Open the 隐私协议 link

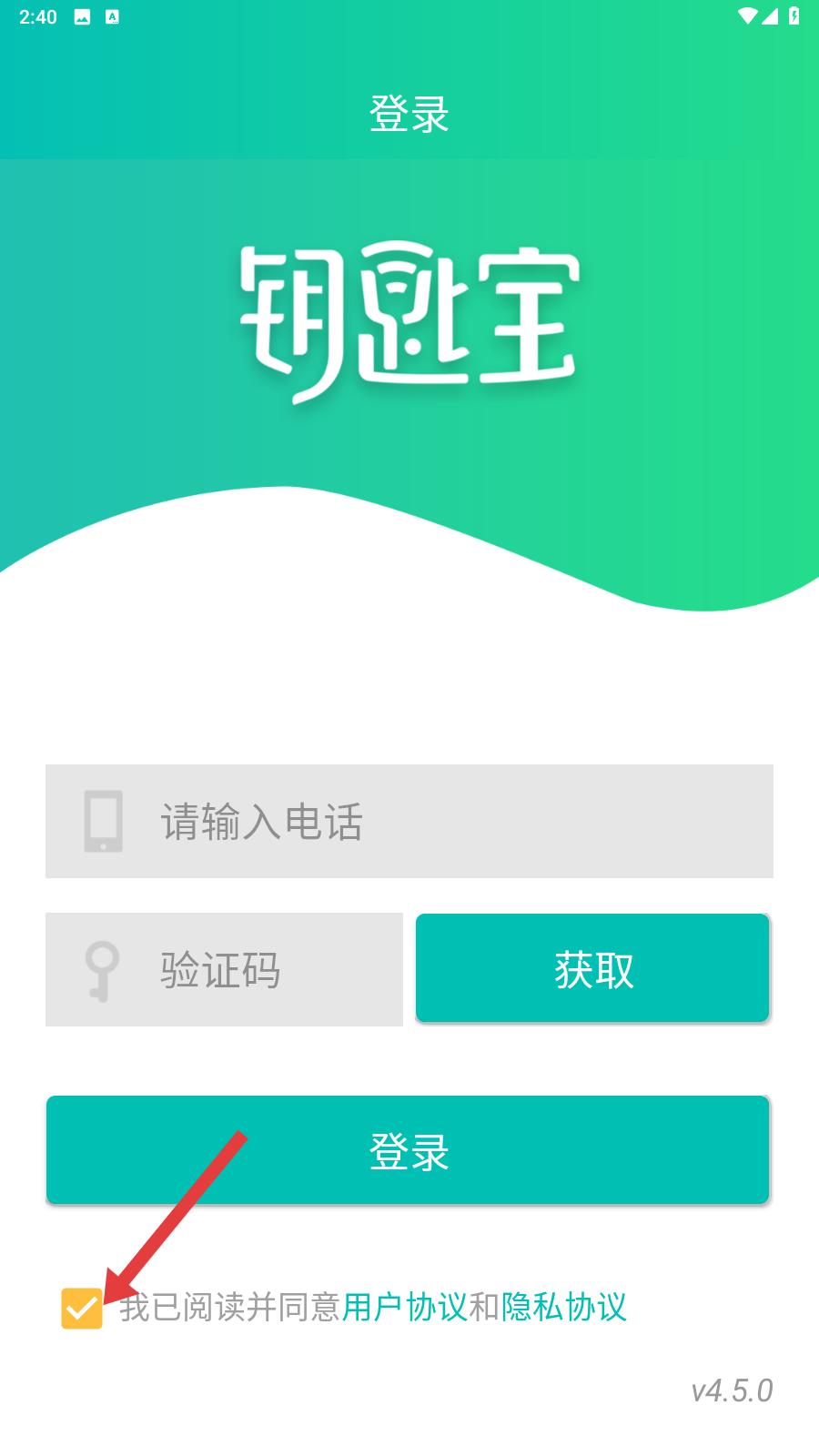(x=563, y=1308)
